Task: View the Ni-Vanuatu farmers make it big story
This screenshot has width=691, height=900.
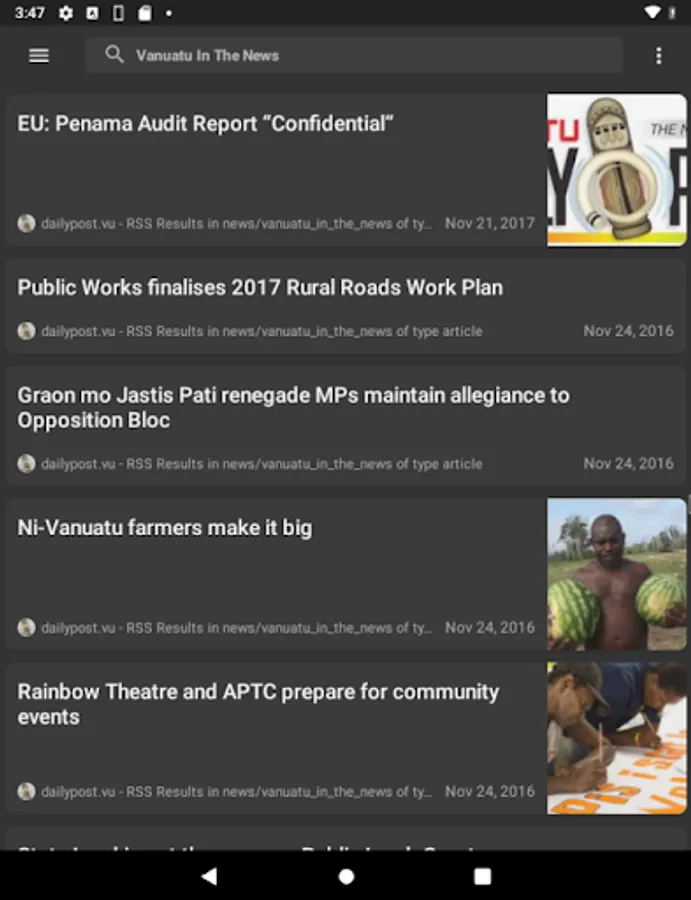Action: click(165, 528)
